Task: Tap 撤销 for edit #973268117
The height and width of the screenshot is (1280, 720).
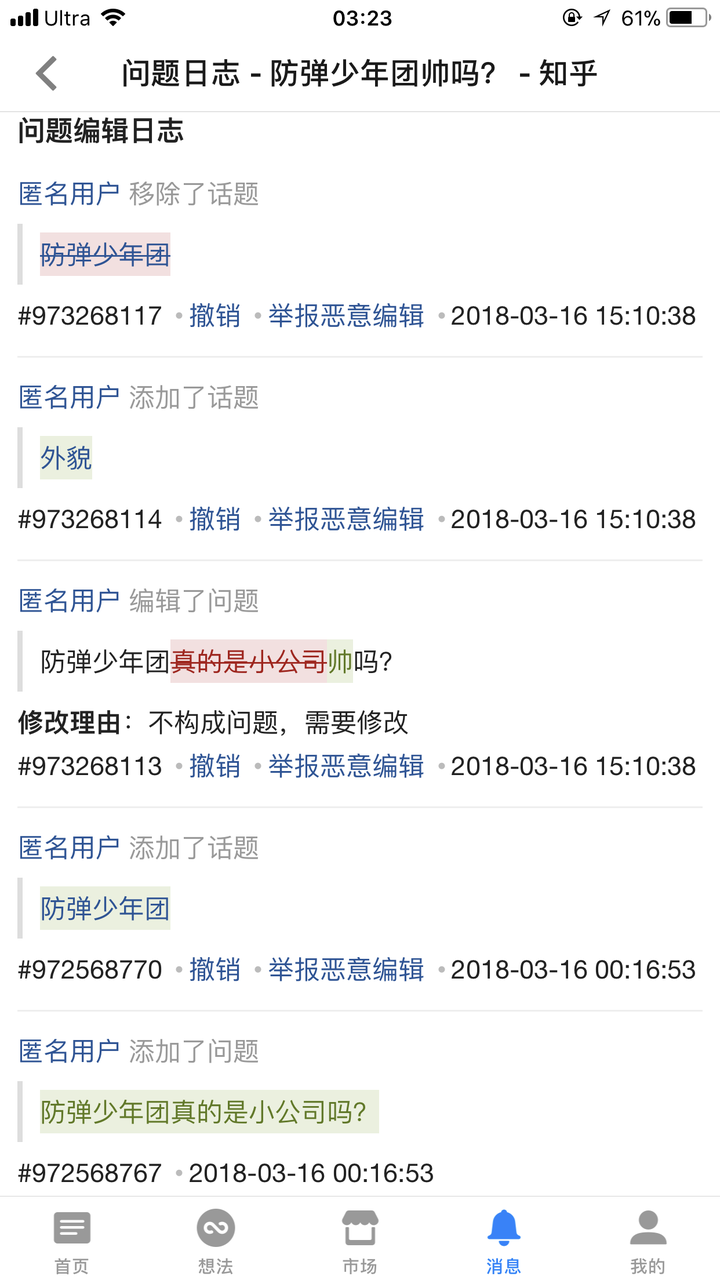Action: click(215, 316)
